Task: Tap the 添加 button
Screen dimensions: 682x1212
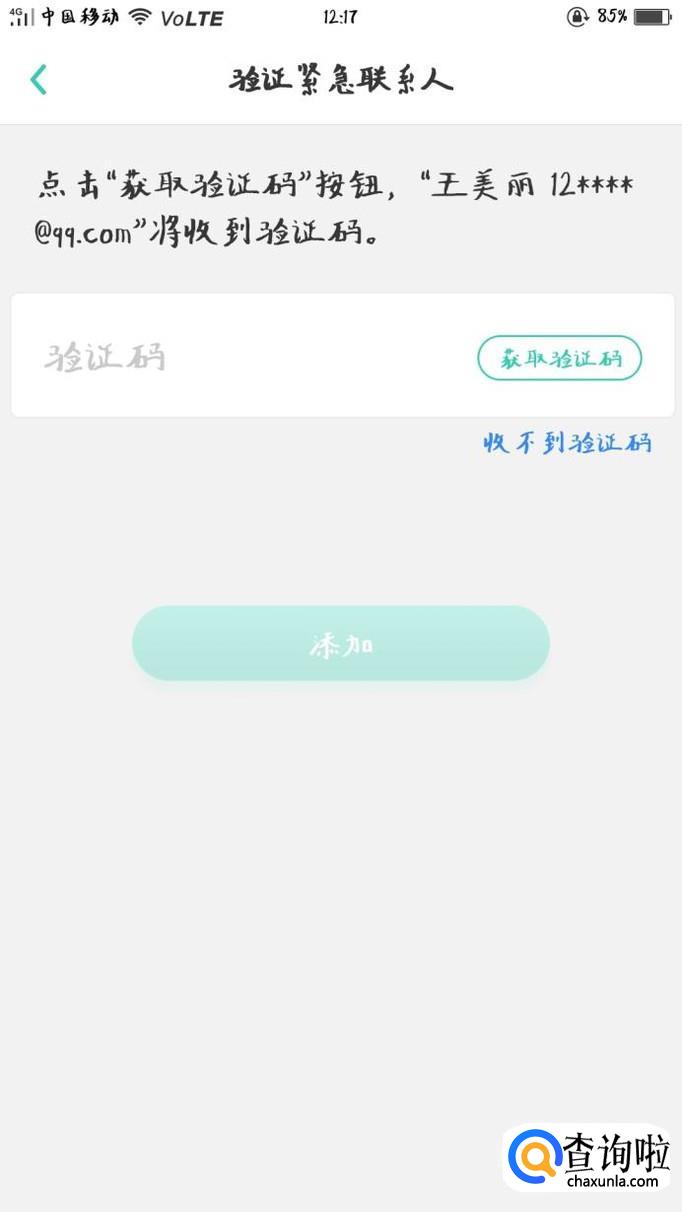Action: [x=341, y=644]
